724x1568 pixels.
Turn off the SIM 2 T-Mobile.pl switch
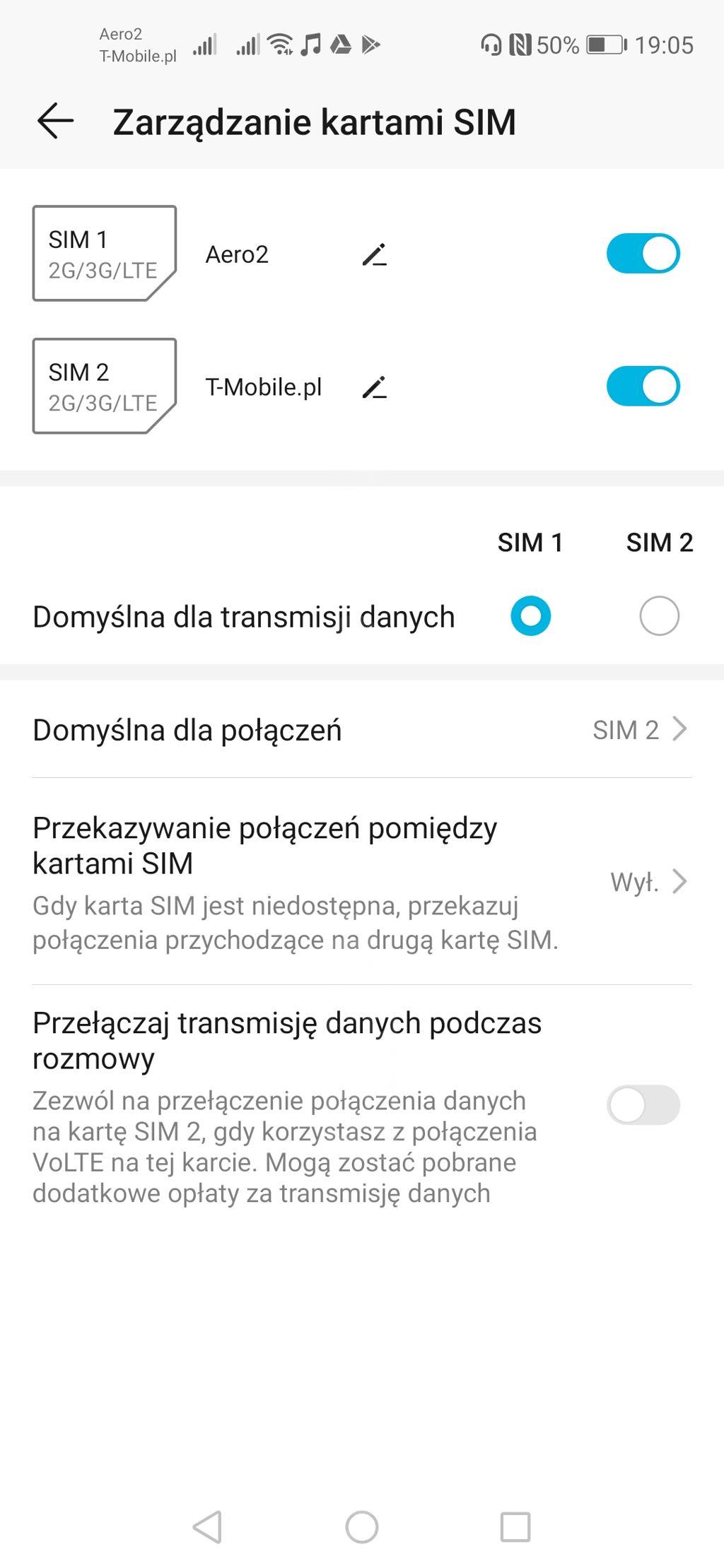click(643, 386)
